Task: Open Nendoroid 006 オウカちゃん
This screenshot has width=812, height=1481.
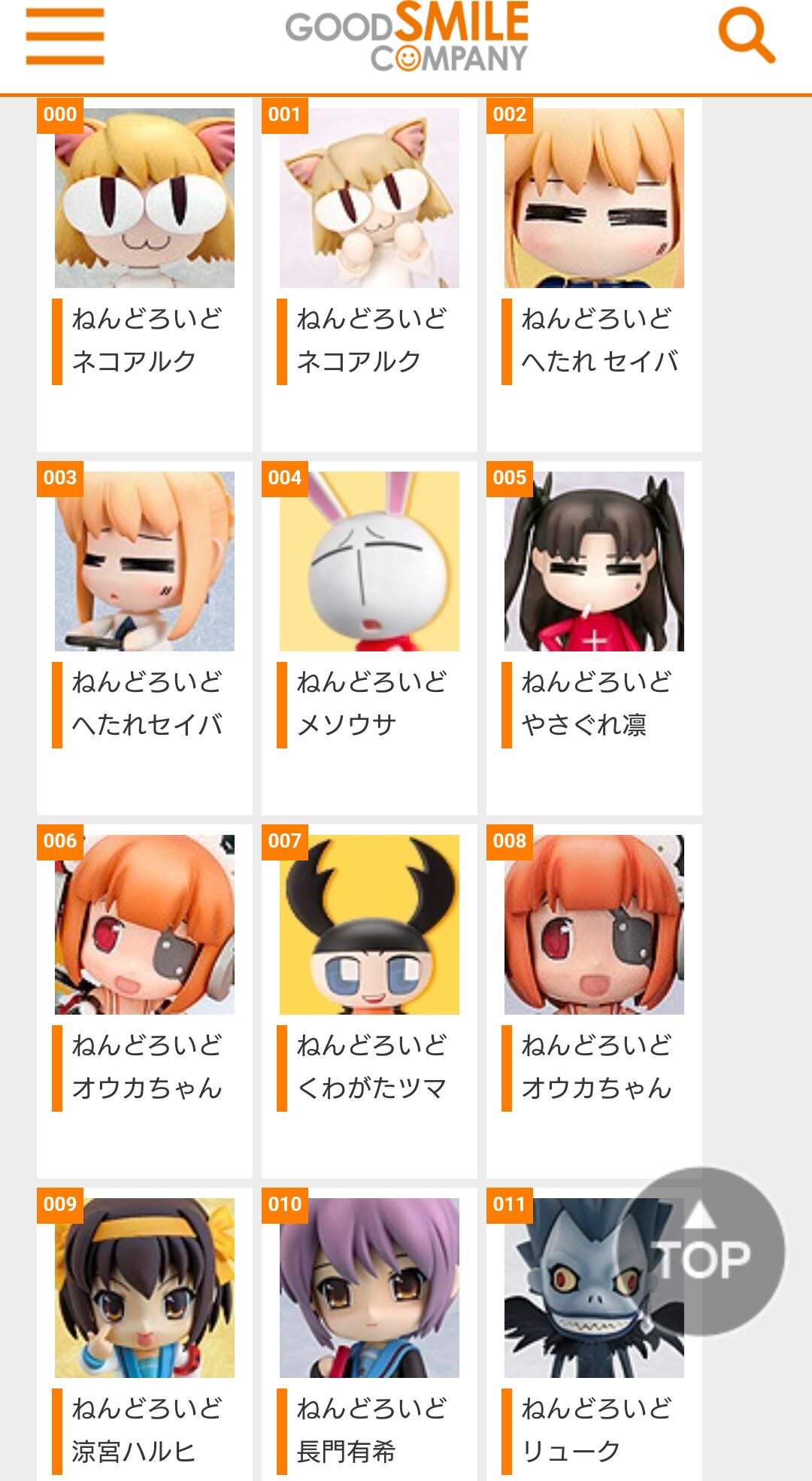Action: pos(144,925)
